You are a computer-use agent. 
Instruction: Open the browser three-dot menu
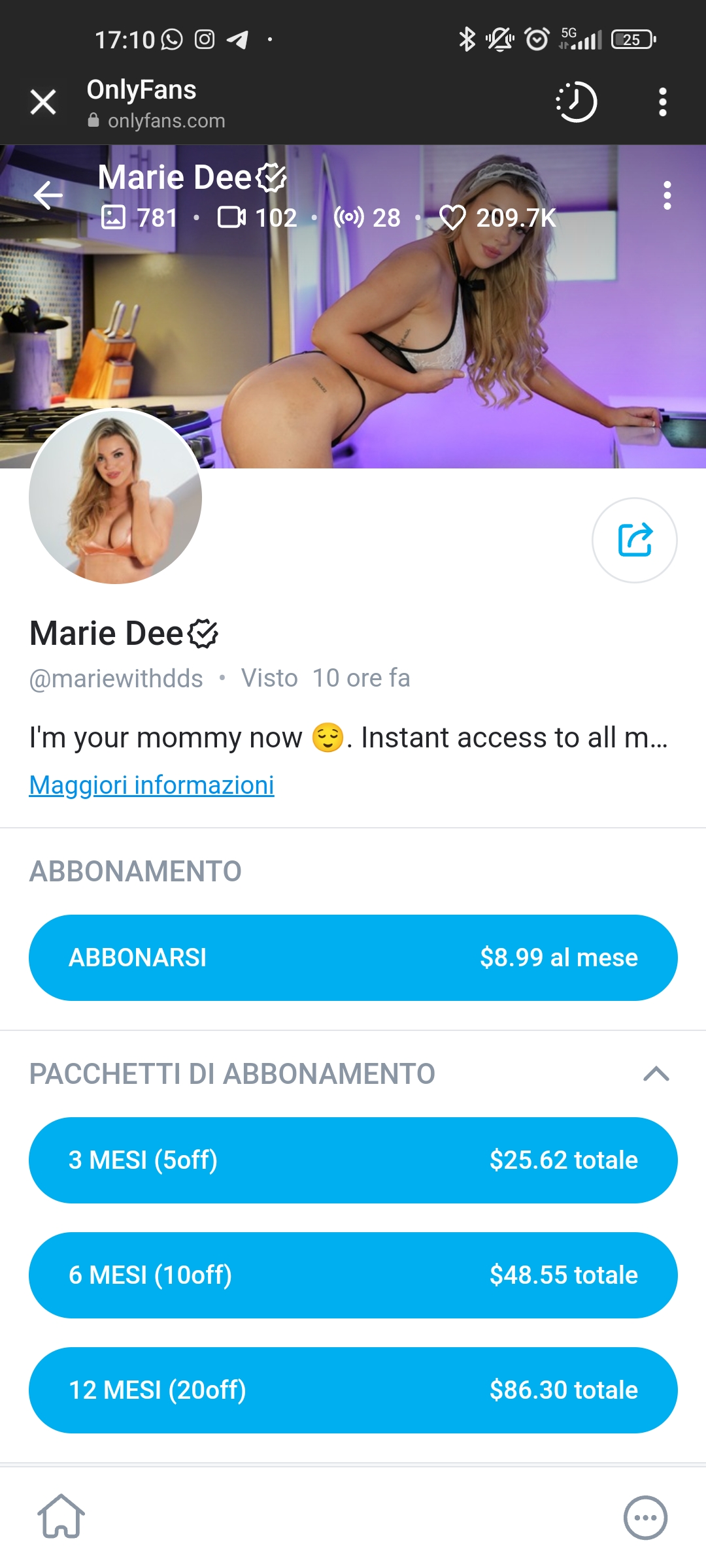[x=662, y=102]
